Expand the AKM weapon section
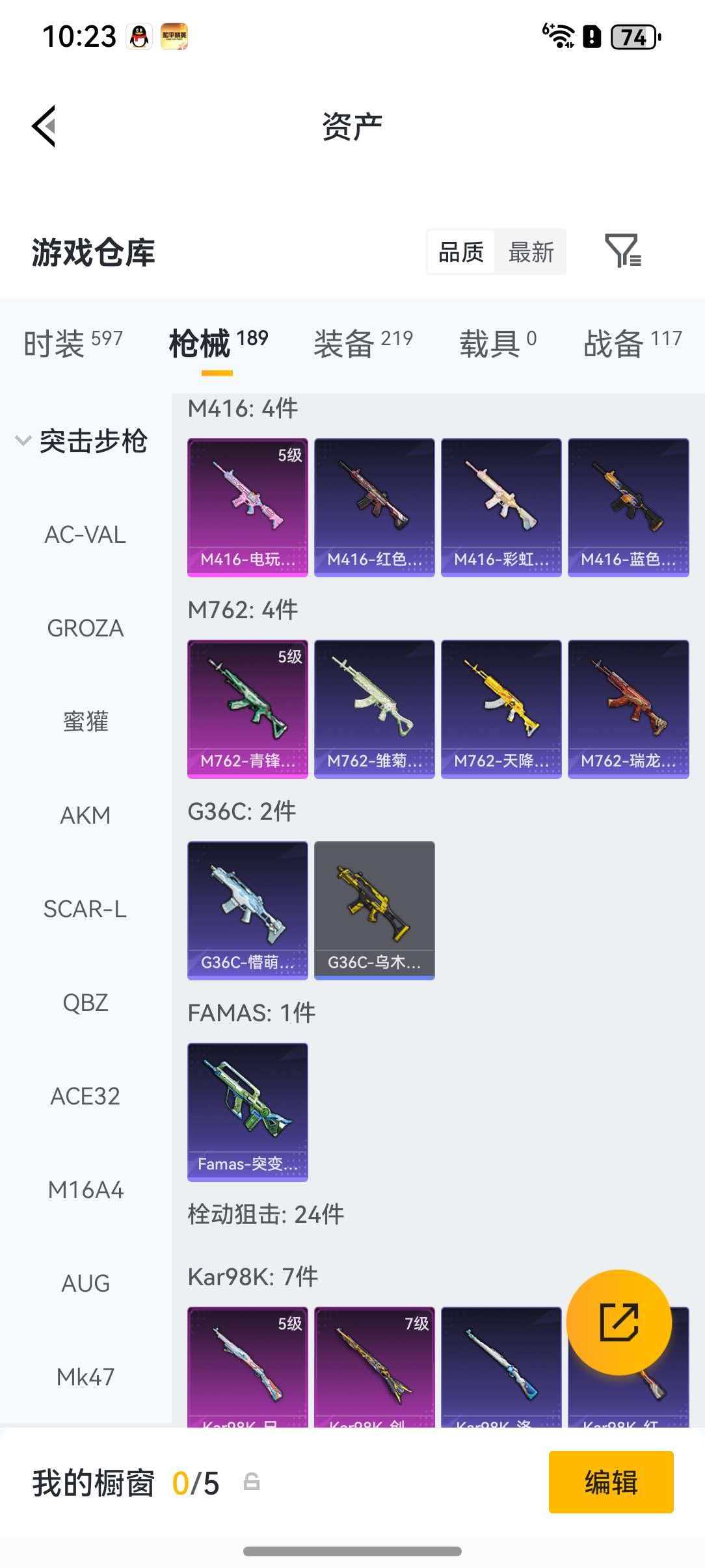Screen dimensions: 705x1568 pyautogui.click(x=85, y=815)
